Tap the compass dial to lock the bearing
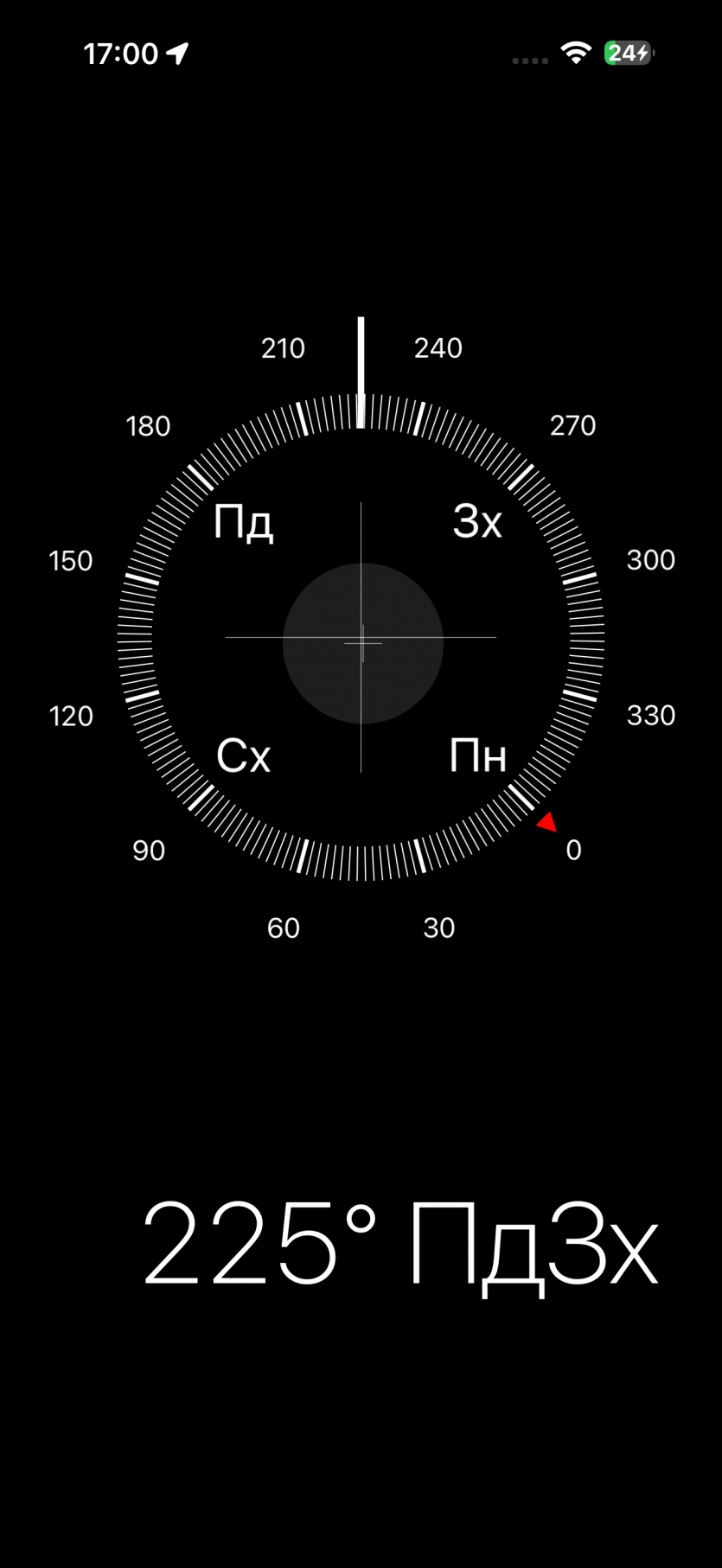Image resolution: width=722 pixels, height=1568 pixels. (361, 638)
